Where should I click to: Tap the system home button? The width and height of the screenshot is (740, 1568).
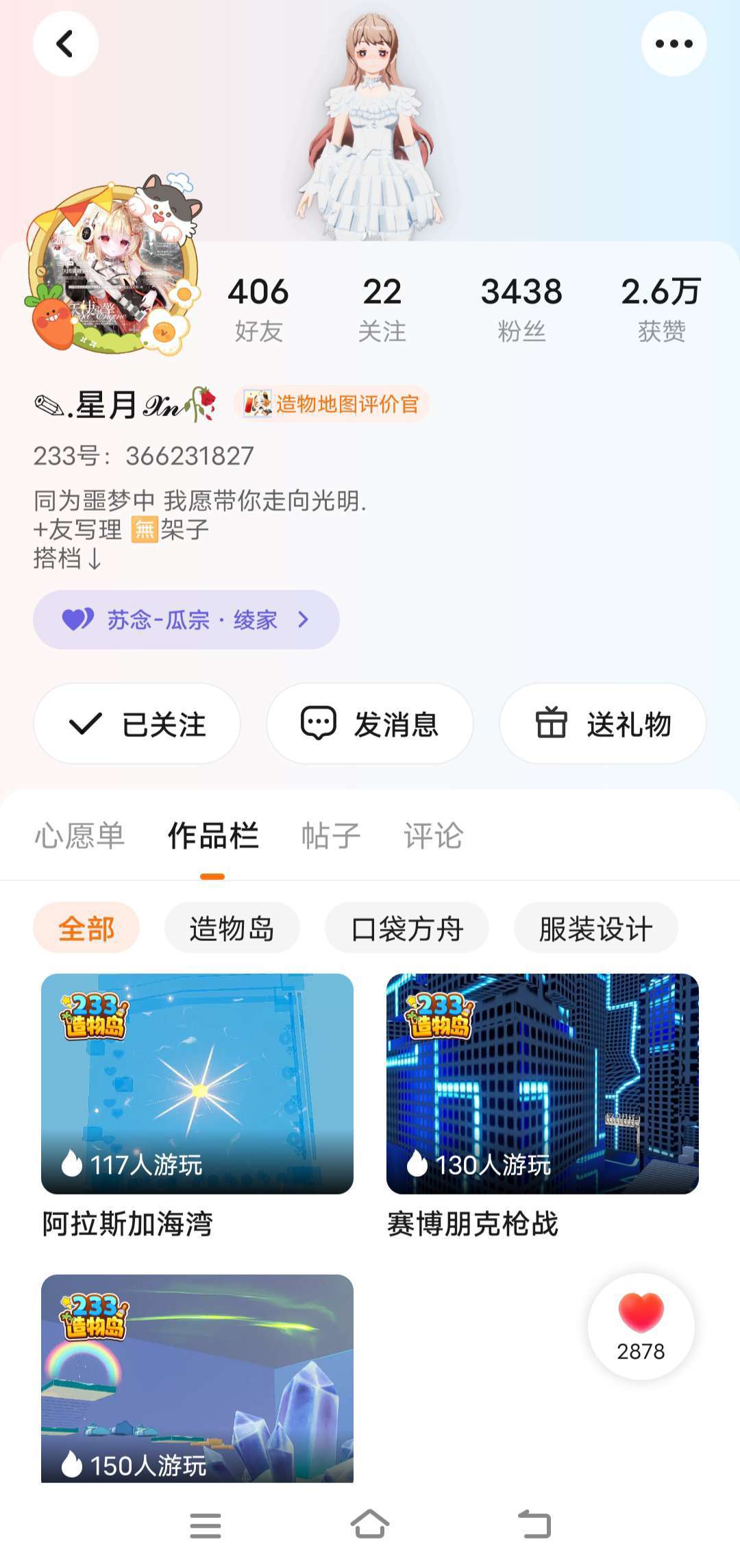[370, 1526]
